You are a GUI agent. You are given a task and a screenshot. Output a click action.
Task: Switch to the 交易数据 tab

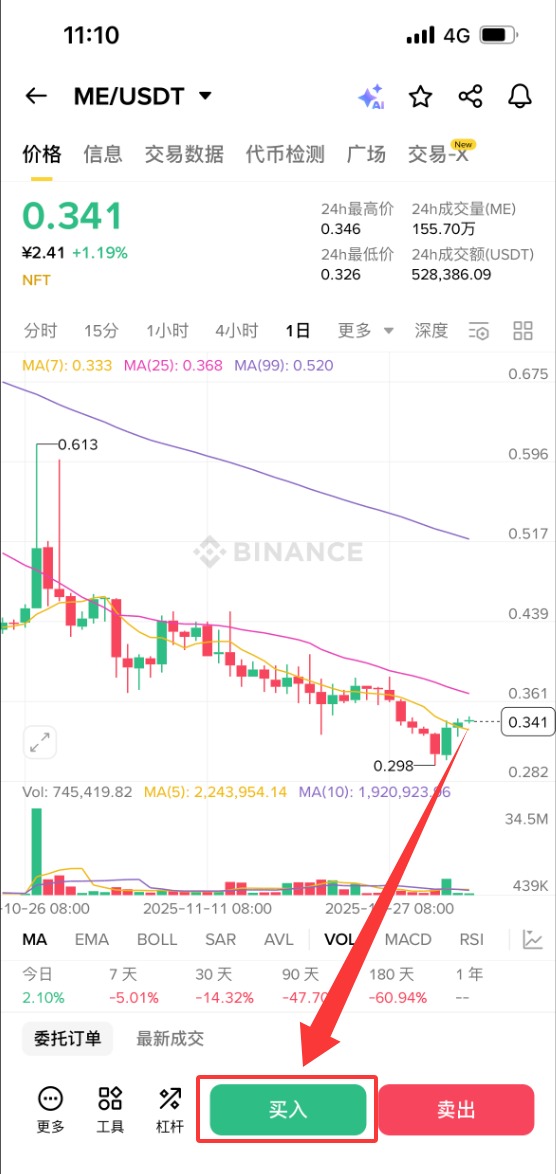click(x=184, y=154)
